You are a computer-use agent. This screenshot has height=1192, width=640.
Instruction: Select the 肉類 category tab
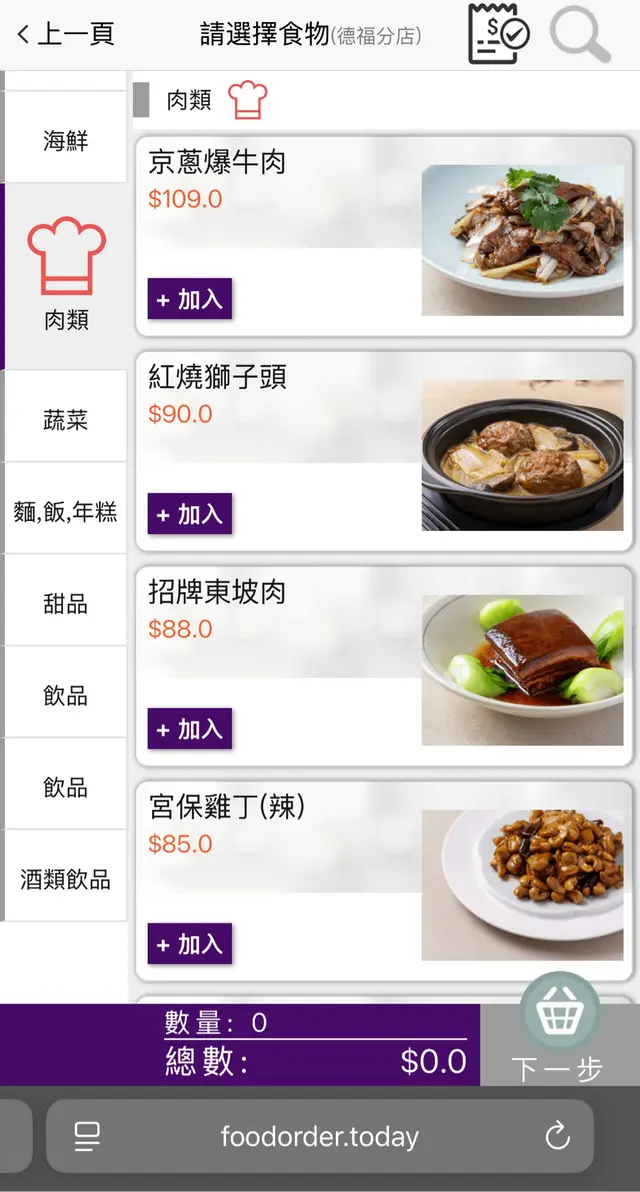click(x=66, y=276)
